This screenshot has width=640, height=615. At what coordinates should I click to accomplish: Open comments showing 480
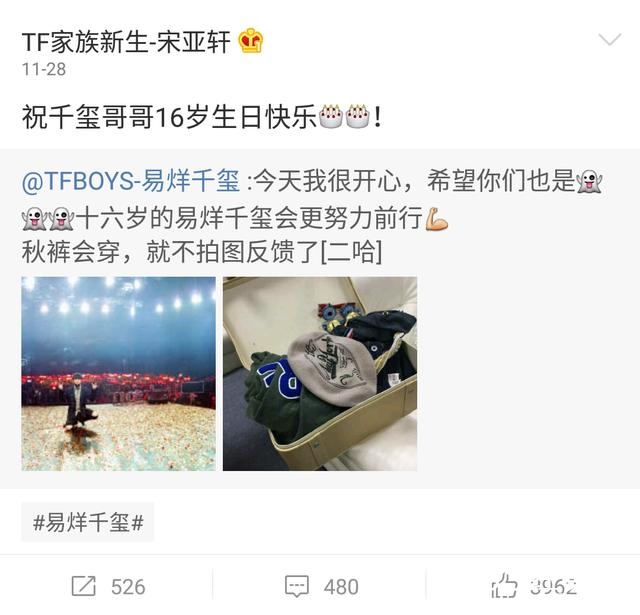click(x=320, y=586)
